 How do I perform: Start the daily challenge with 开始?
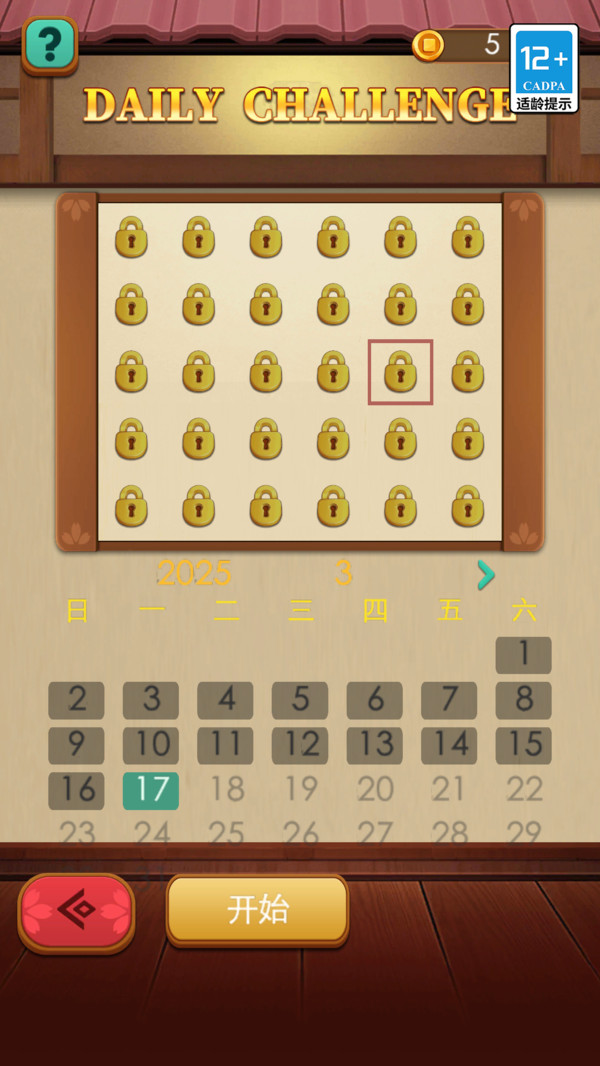(257, 910)
